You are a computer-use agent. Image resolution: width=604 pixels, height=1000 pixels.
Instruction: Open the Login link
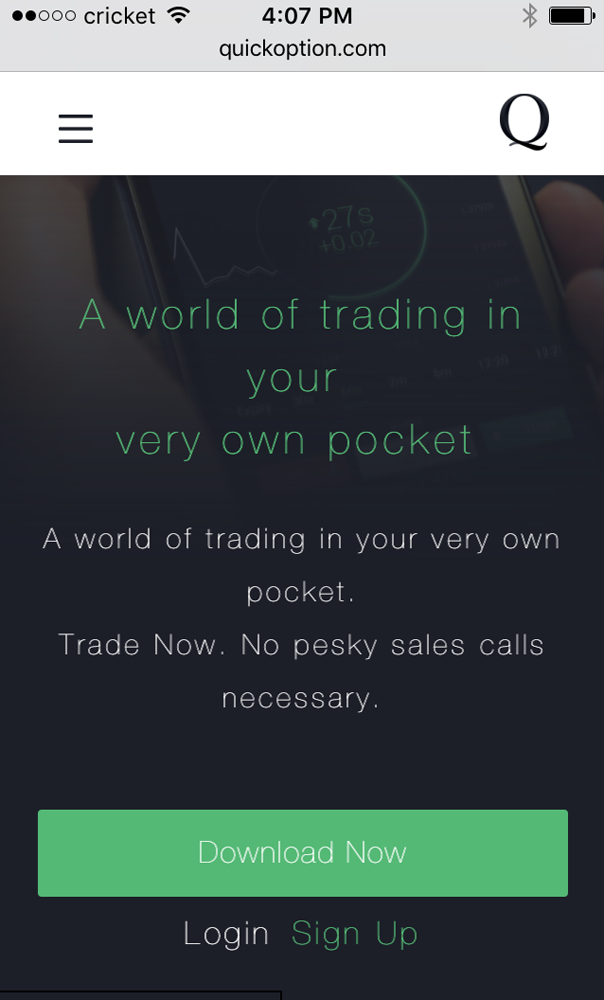[x=226, y=934]
